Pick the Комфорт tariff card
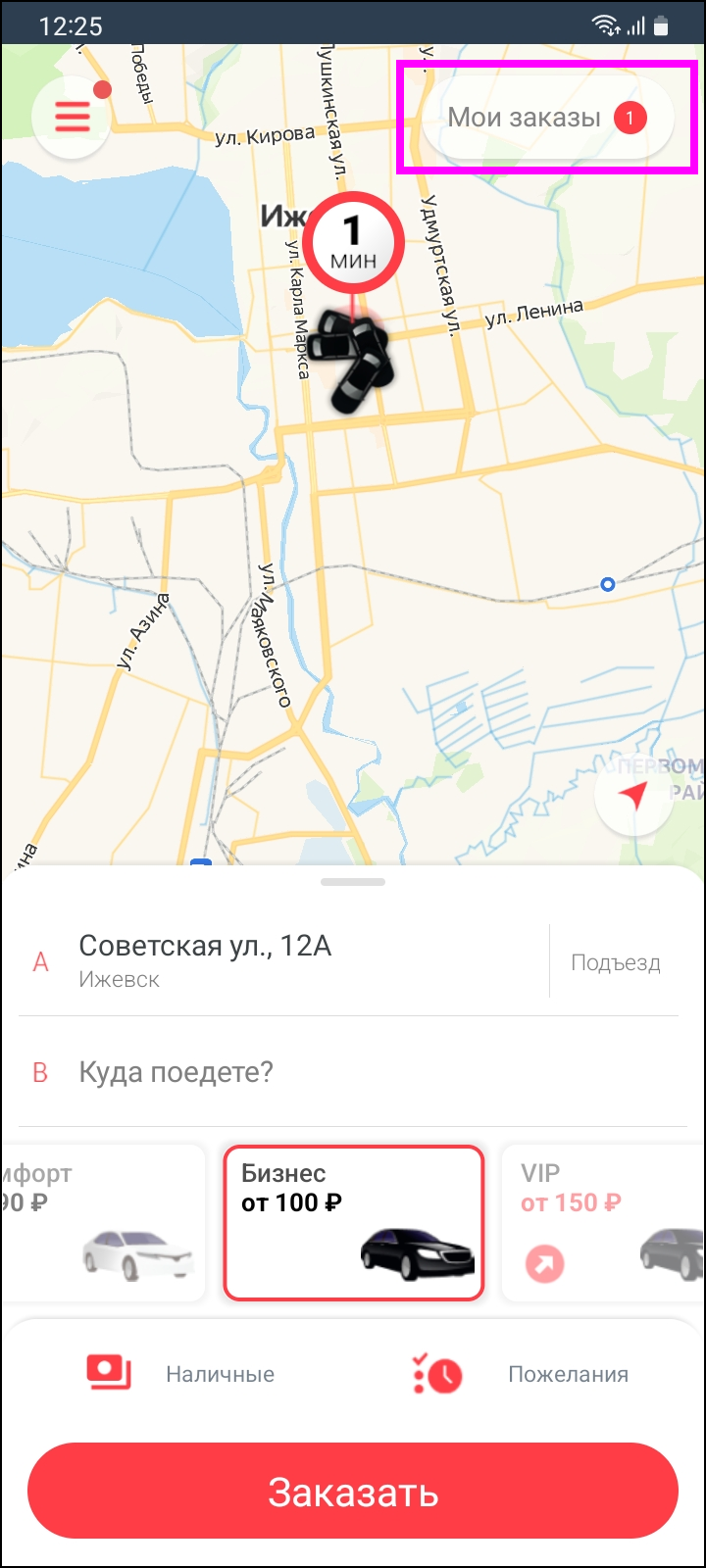 [x=103, y=1223]
